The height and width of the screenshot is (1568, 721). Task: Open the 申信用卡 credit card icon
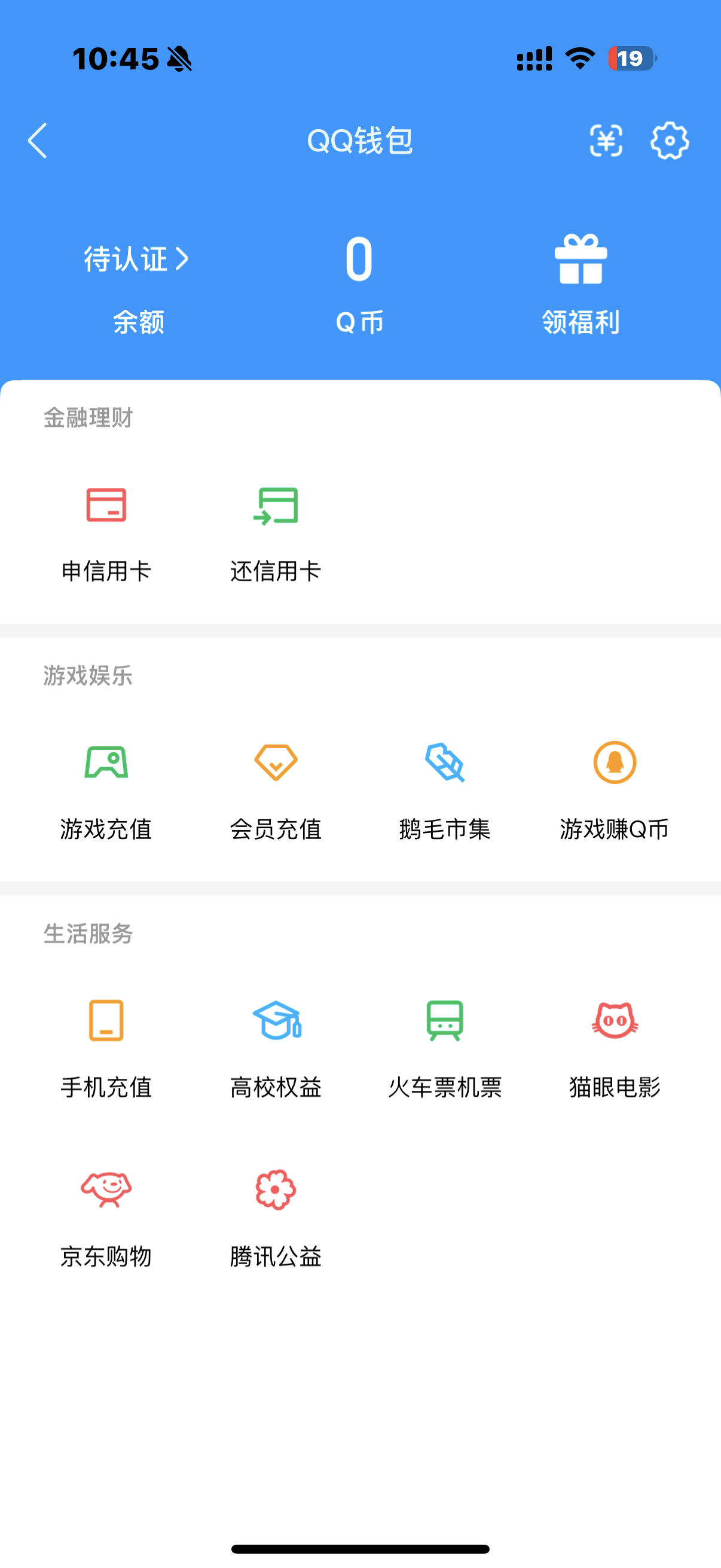(106, 510)
